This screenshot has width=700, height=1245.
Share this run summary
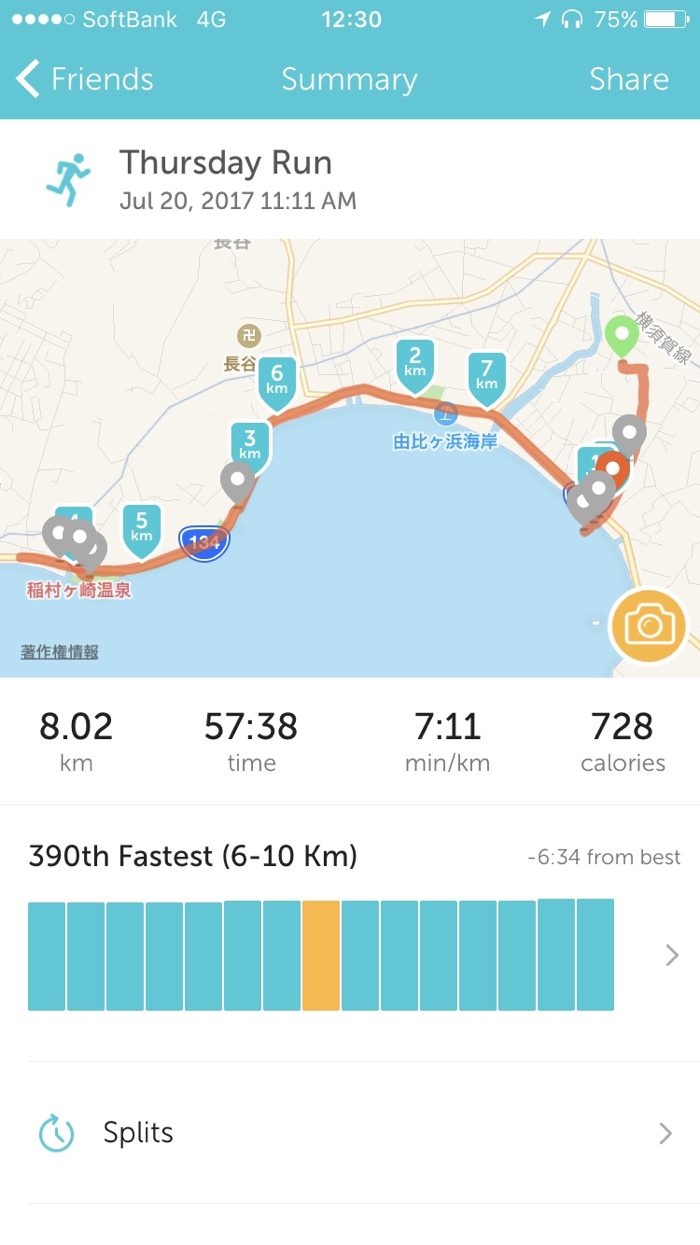628,80
